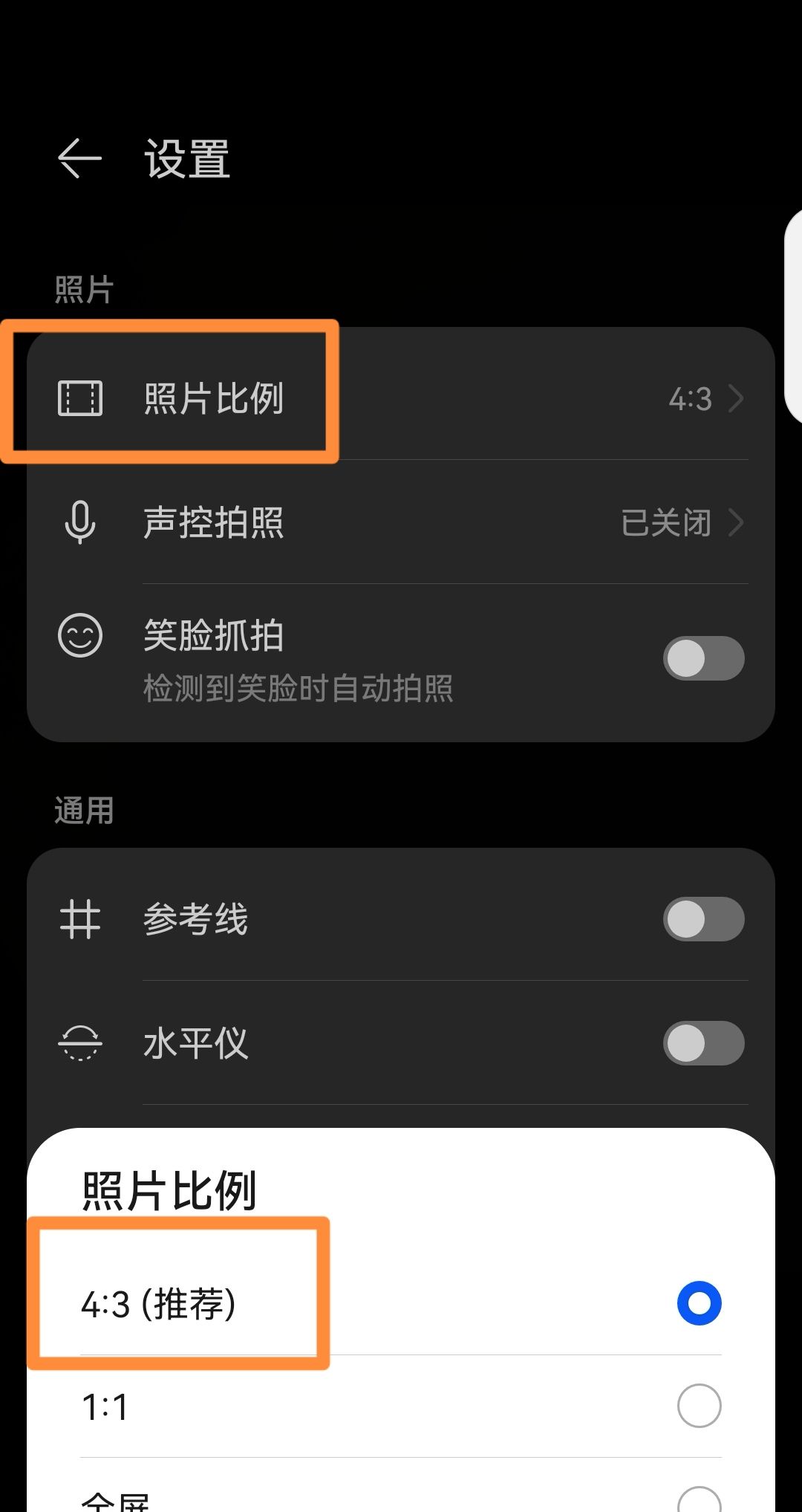The height and width of the screenshot is (1512, 802).
Task: Click the grid icon next to 参考线
Action: 80,918
